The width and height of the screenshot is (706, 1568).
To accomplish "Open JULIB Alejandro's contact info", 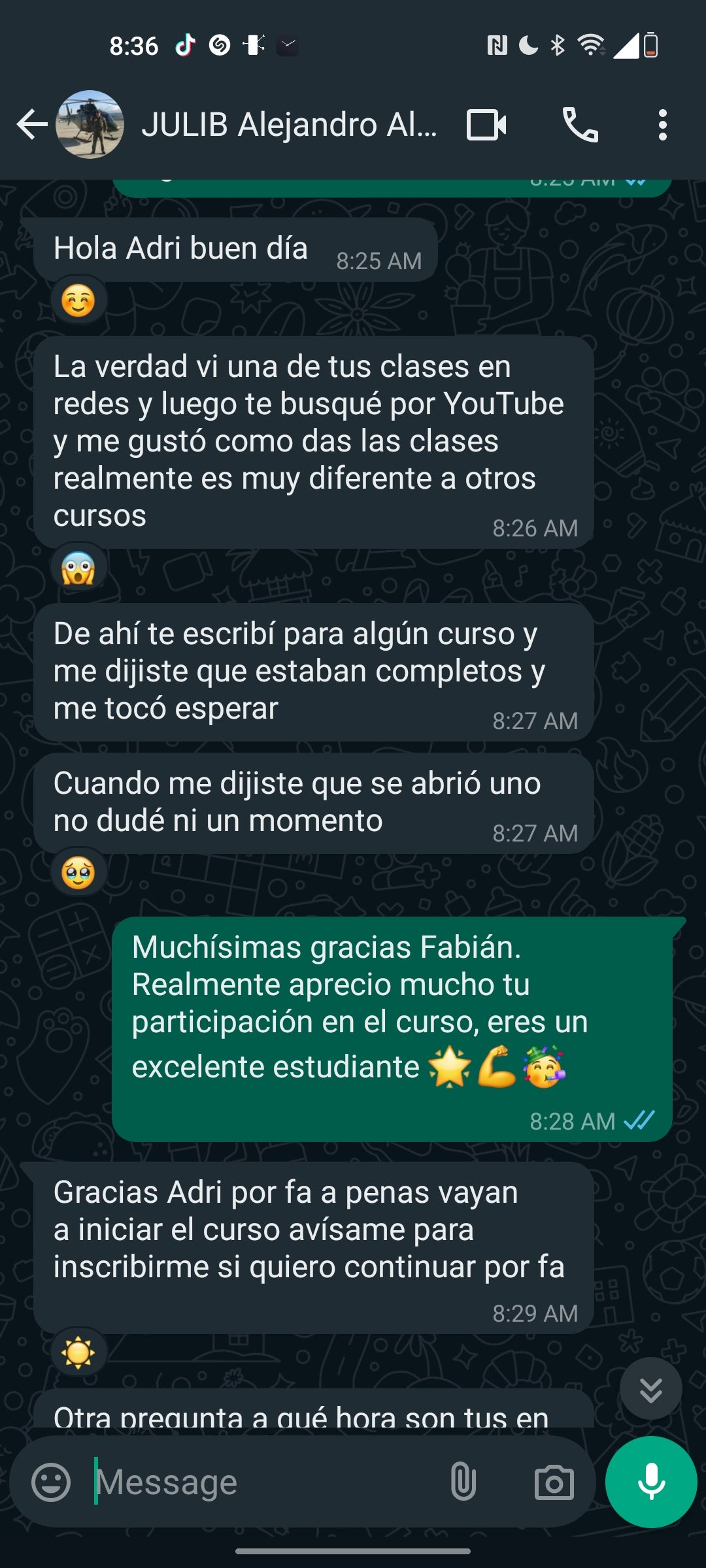I will click(288, 125).
